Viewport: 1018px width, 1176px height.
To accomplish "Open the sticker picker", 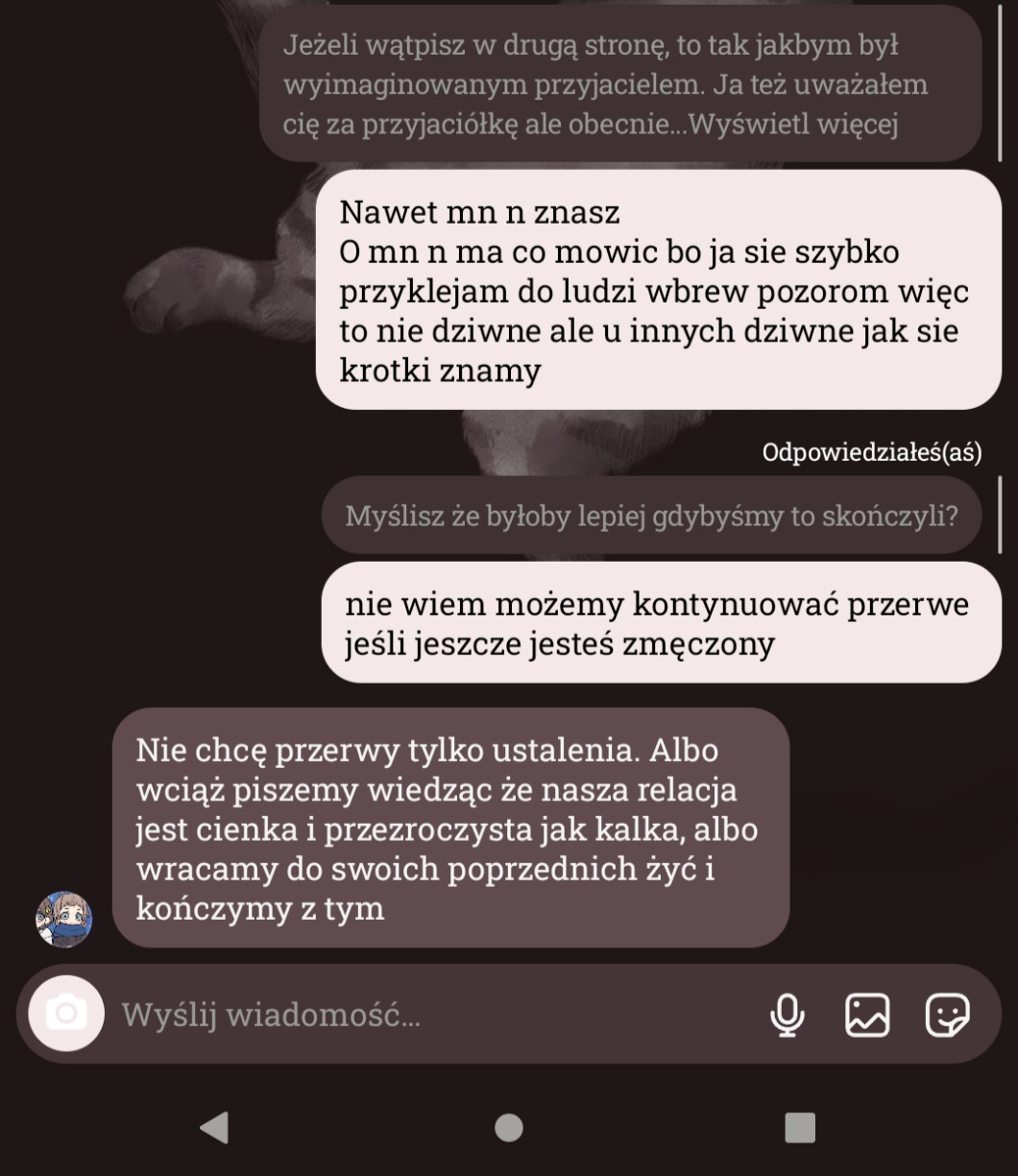I will tap(947, 1015).
